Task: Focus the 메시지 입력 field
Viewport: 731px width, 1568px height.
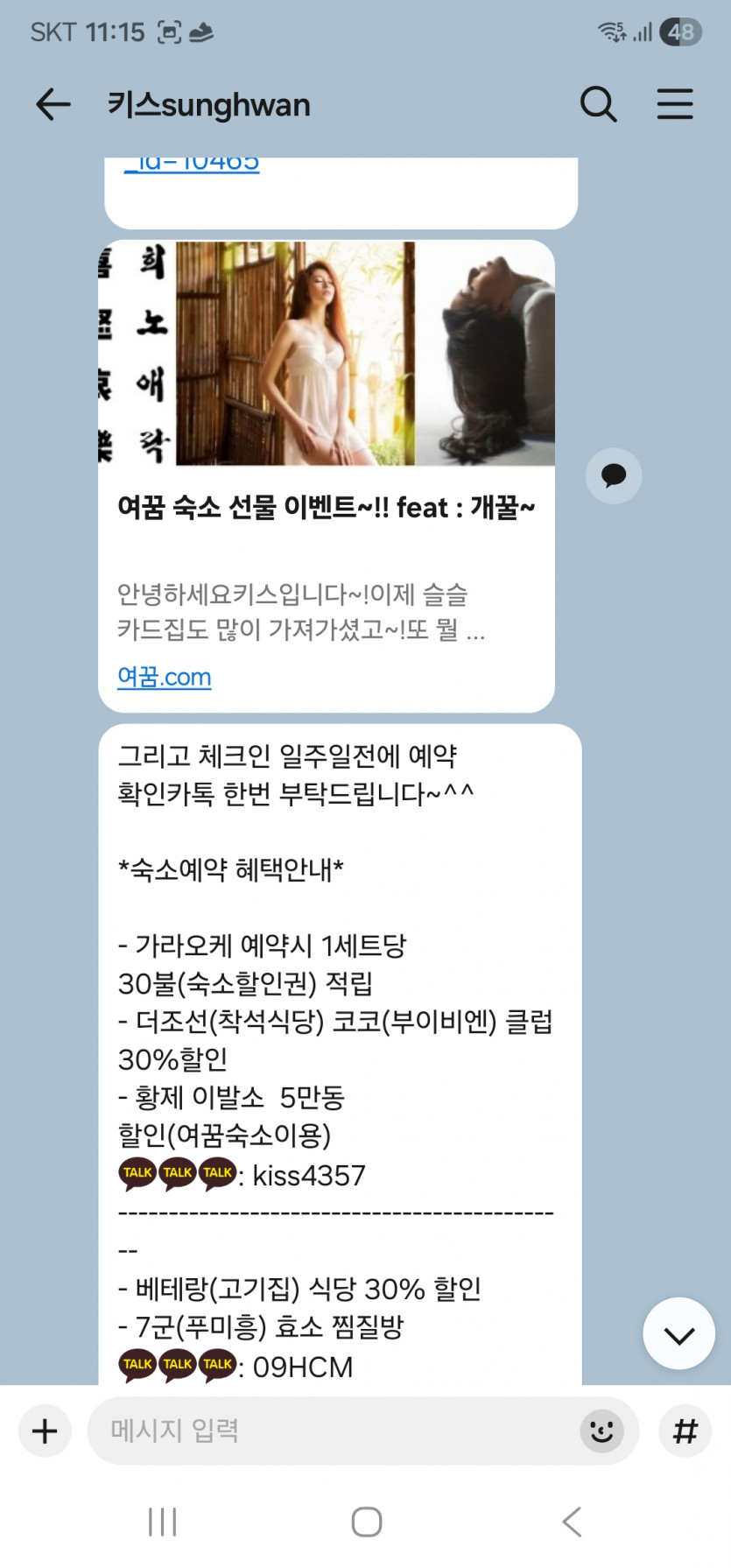Action: [333, 1431]
